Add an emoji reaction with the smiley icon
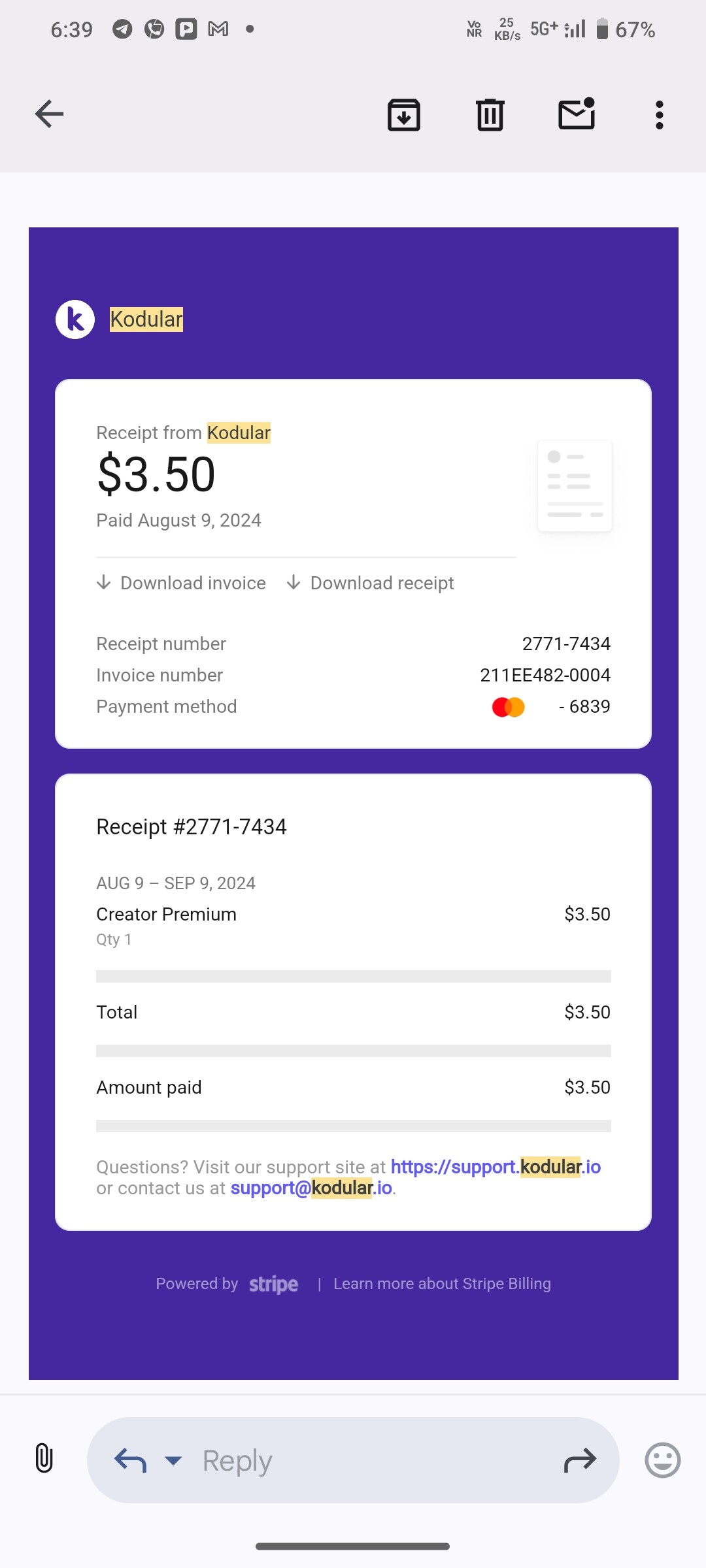Screen dimensions: 706x1568 [x=663, y=1460]
